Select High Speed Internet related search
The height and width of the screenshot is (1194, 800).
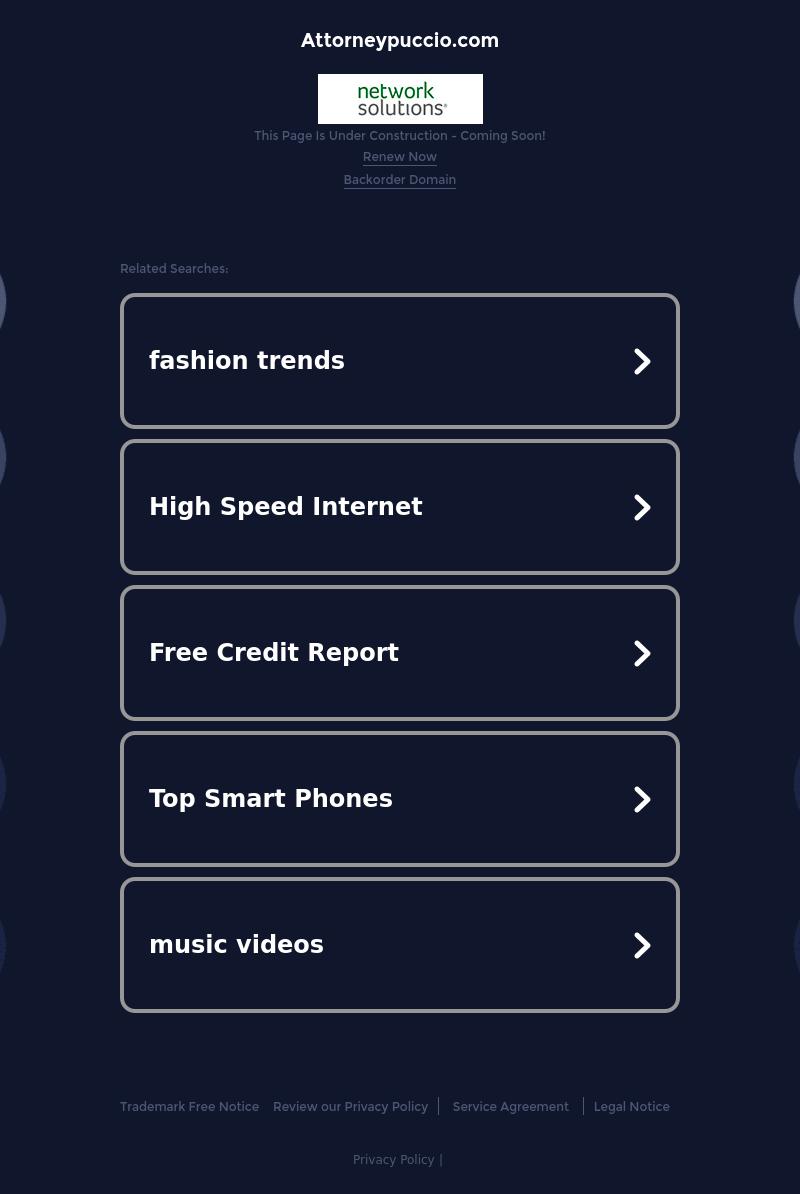click(x=399, y=507)
